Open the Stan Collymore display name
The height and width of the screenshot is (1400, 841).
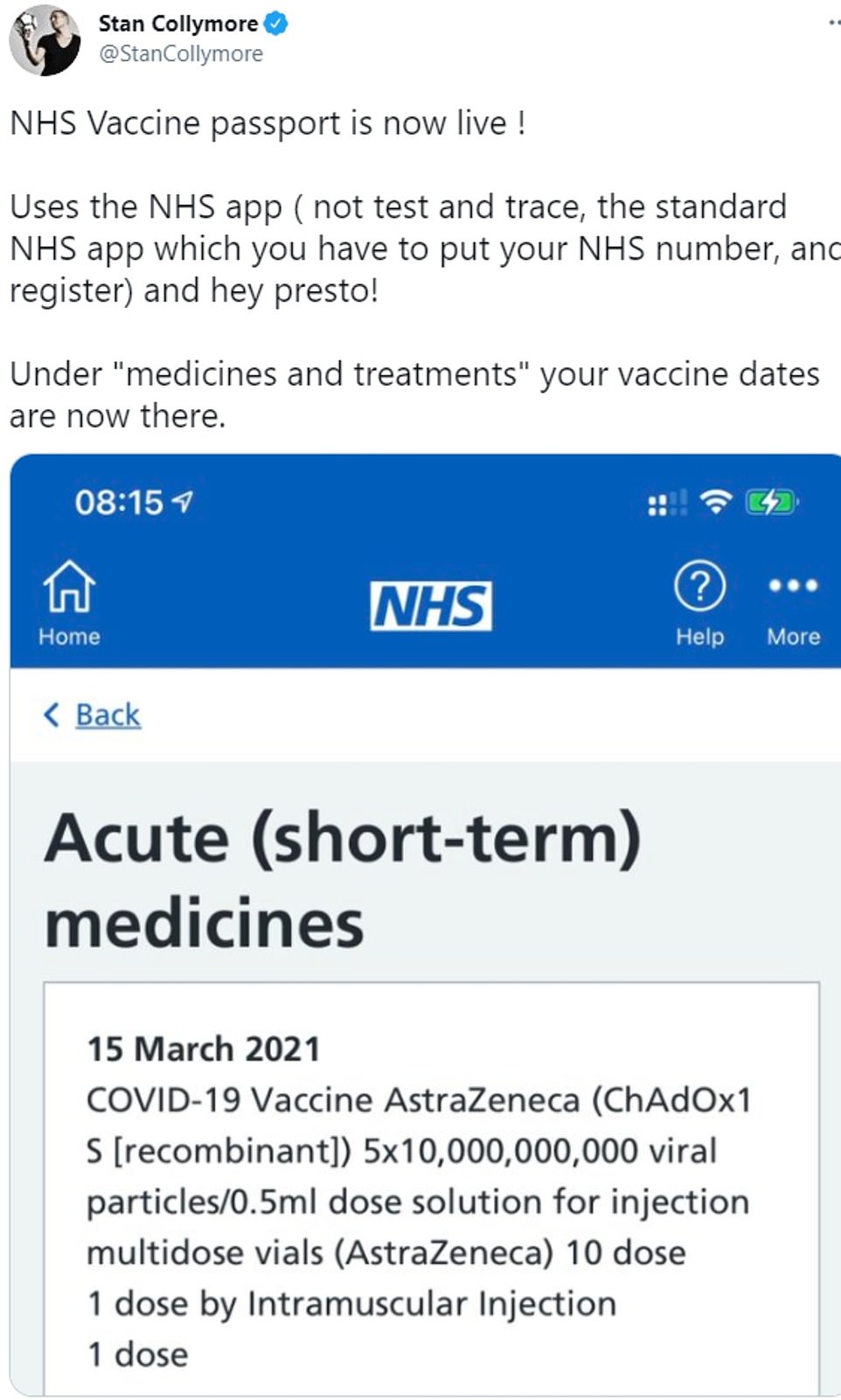coord(177,24)
